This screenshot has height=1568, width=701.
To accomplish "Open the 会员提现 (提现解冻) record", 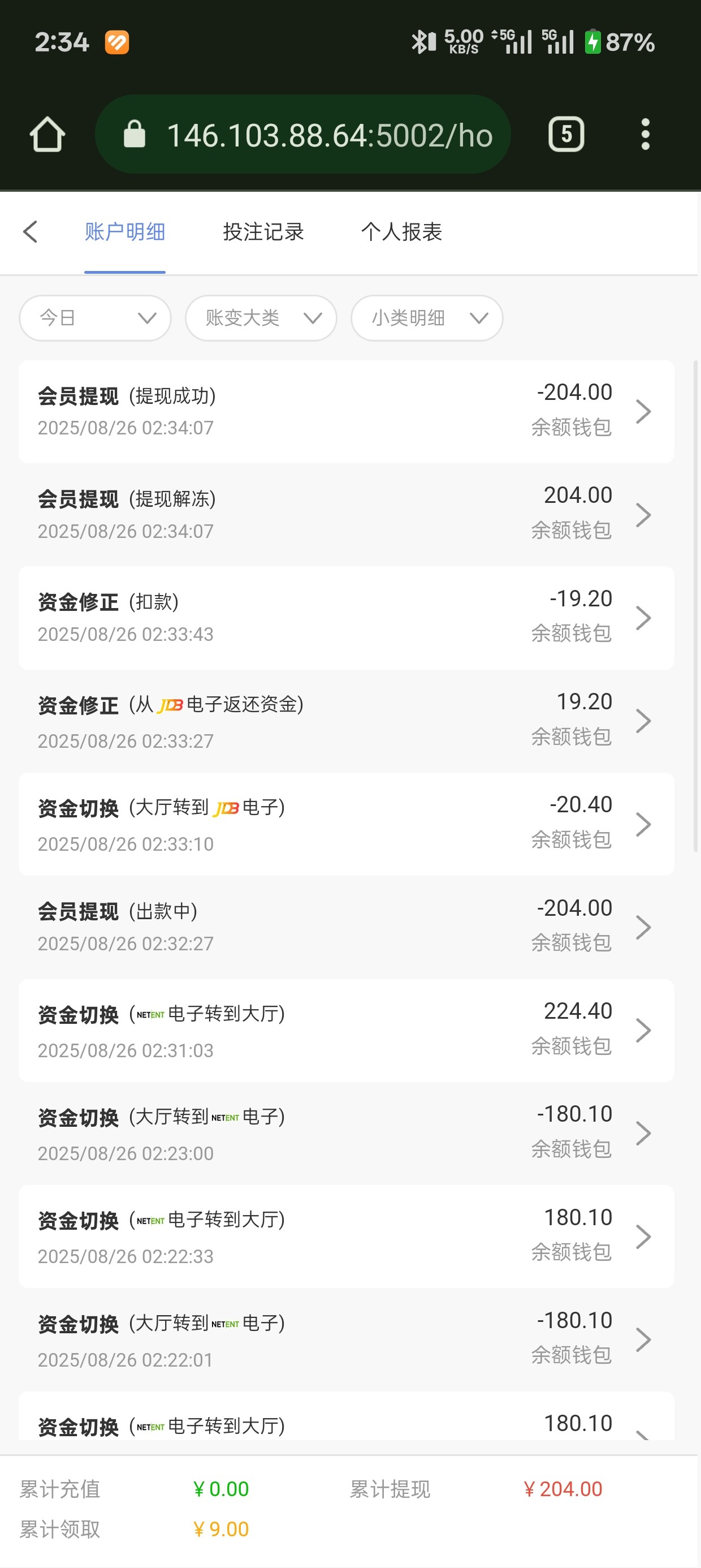I will 345,514.
